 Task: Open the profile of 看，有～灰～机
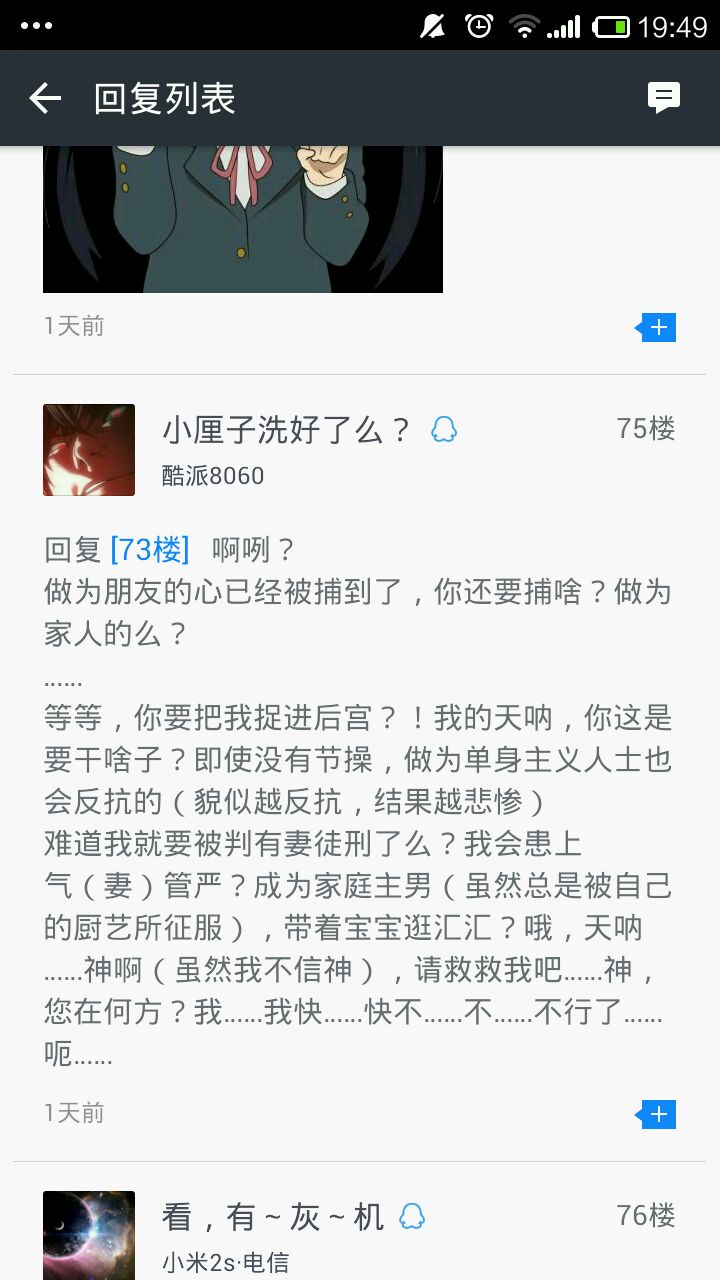[273, 1217]
